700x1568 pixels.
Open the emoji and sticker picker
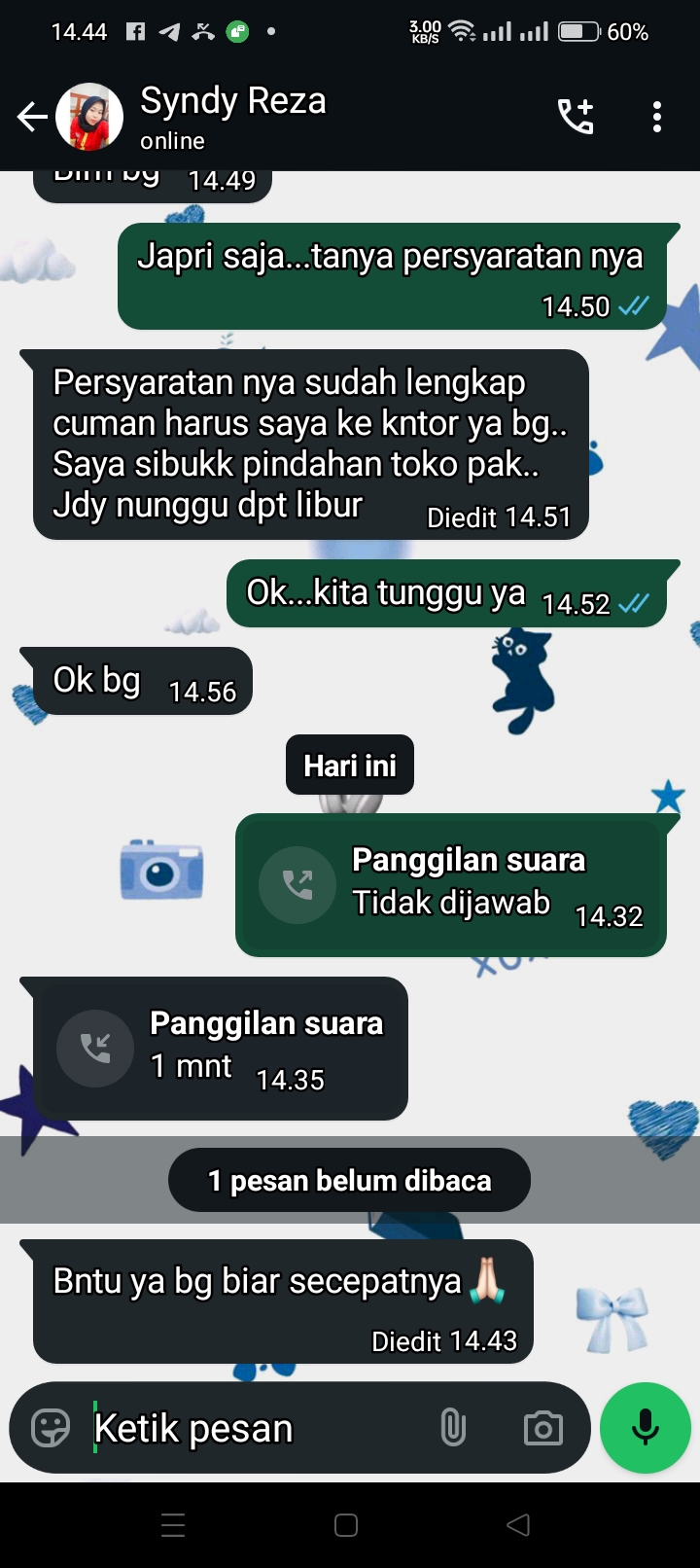coord(51,1428)
